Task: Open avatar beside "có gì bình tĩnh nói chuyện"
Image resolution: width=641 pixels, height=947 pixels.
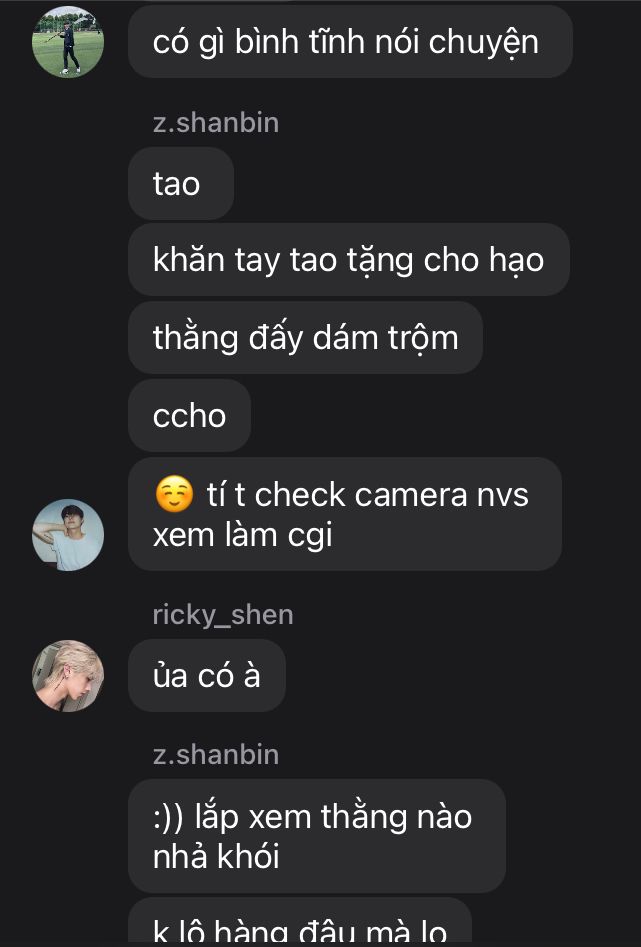Action: [68, 42]
